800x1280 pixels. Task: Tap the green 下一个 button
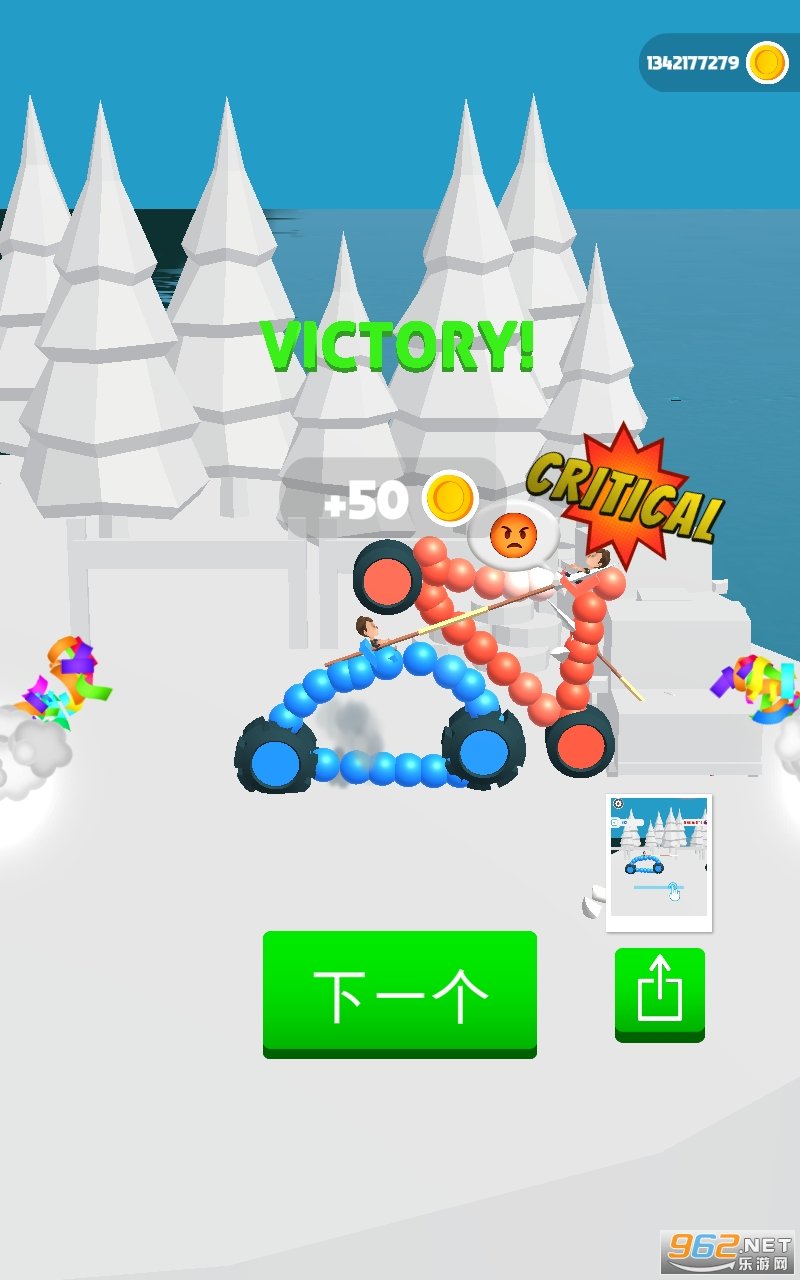point(400,994)
